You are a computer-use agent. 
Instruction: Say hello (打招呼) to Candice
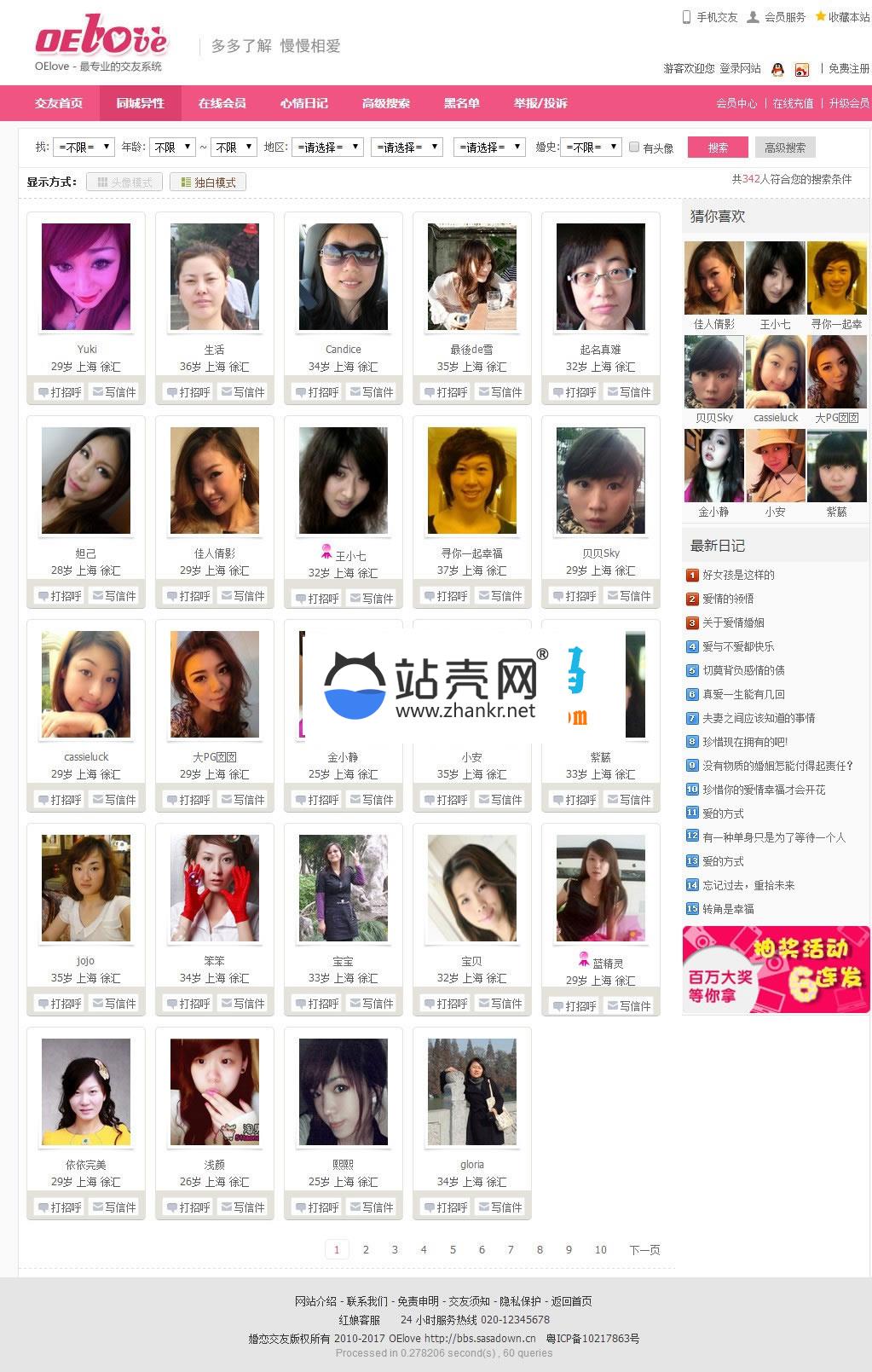316,392
